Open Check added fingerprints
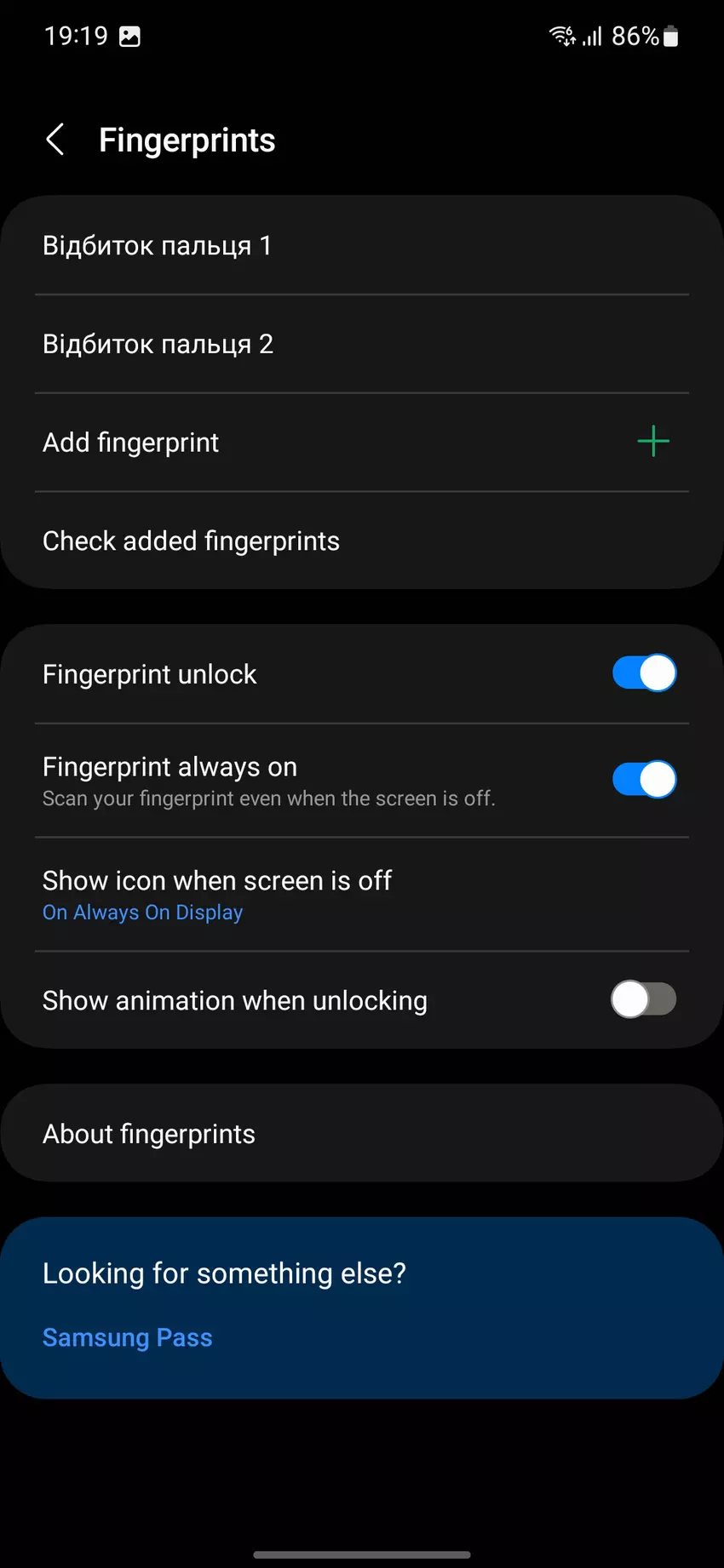 click(191, 541)
